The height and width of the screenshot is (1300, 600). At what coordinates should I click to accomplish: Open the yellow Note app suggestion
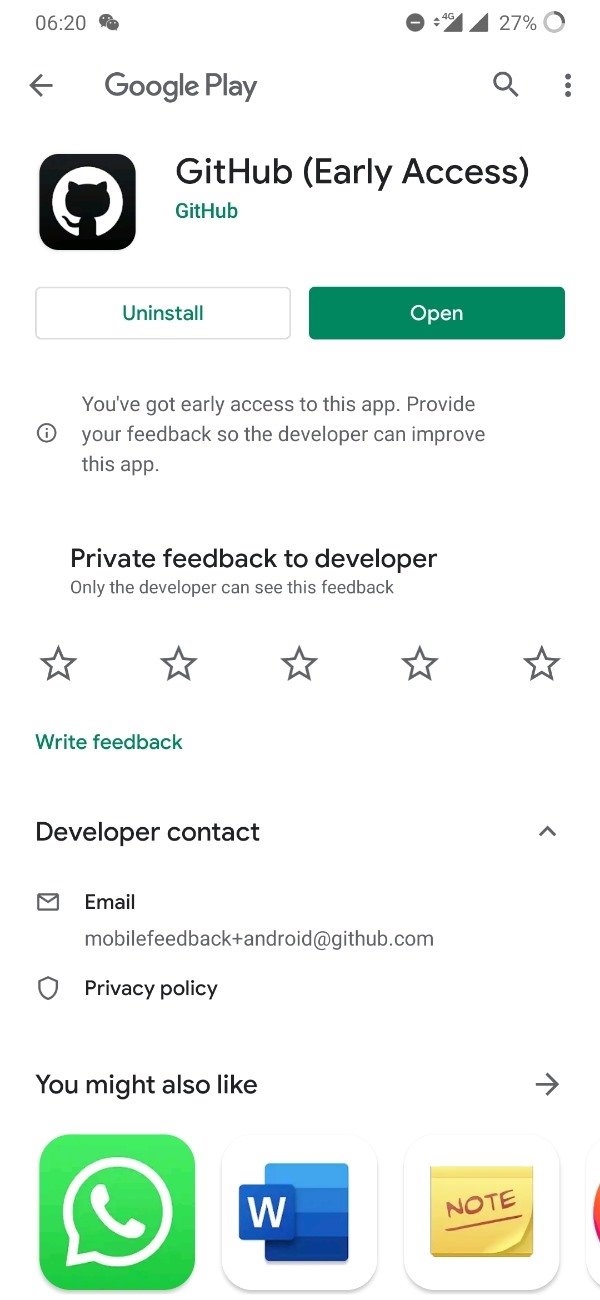pos(481,1211)
